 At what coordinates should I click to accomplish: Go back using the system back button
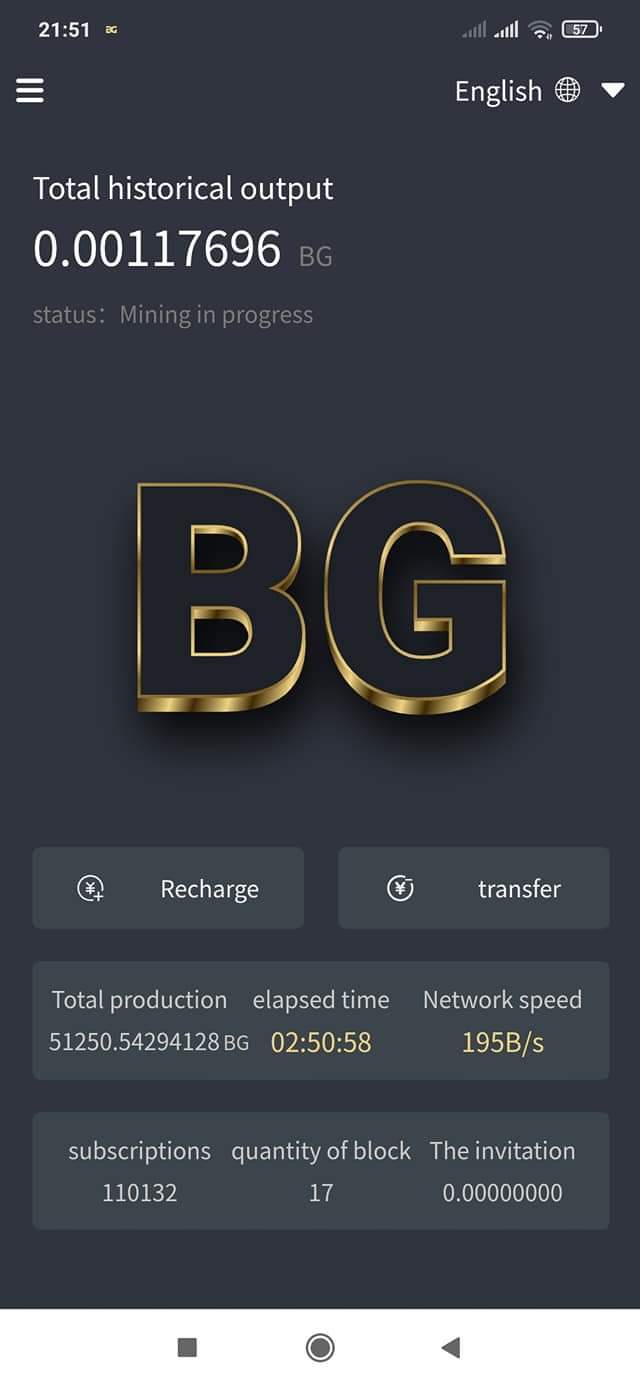(450, 1348)
